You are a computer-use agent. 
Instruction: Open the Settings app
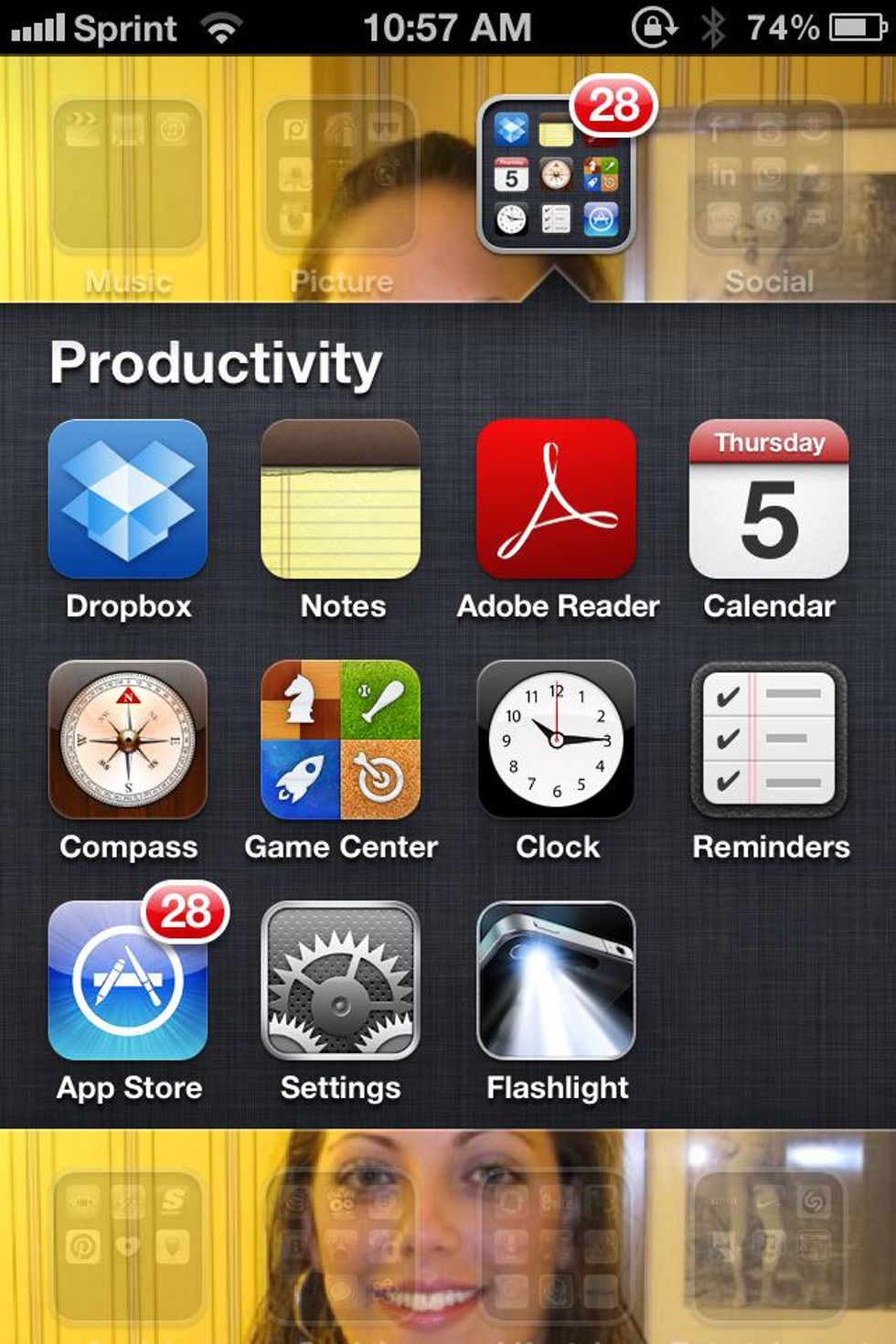[341, 980]
